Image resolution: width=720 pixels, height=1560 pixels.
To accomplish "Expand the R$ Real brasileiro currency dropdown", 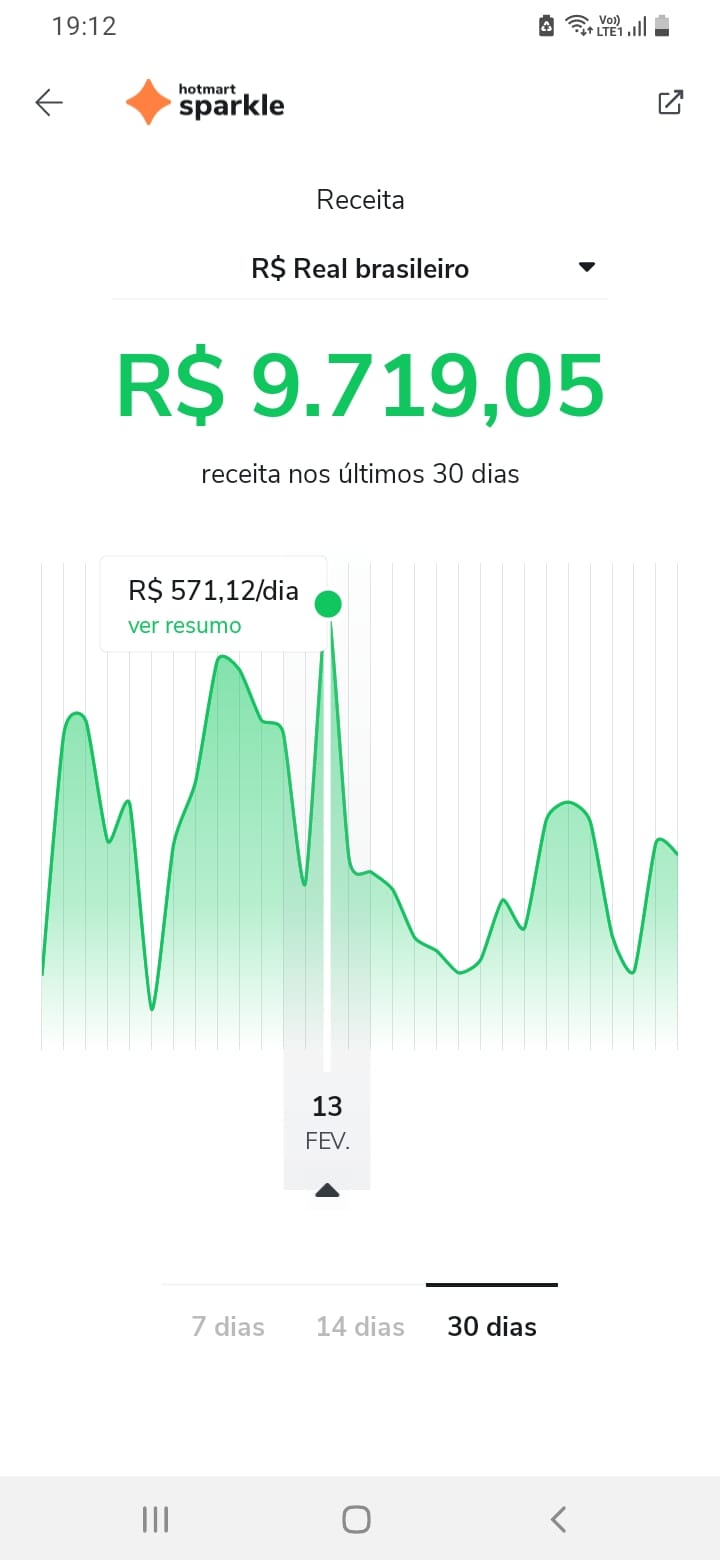I will pos(360,268).
